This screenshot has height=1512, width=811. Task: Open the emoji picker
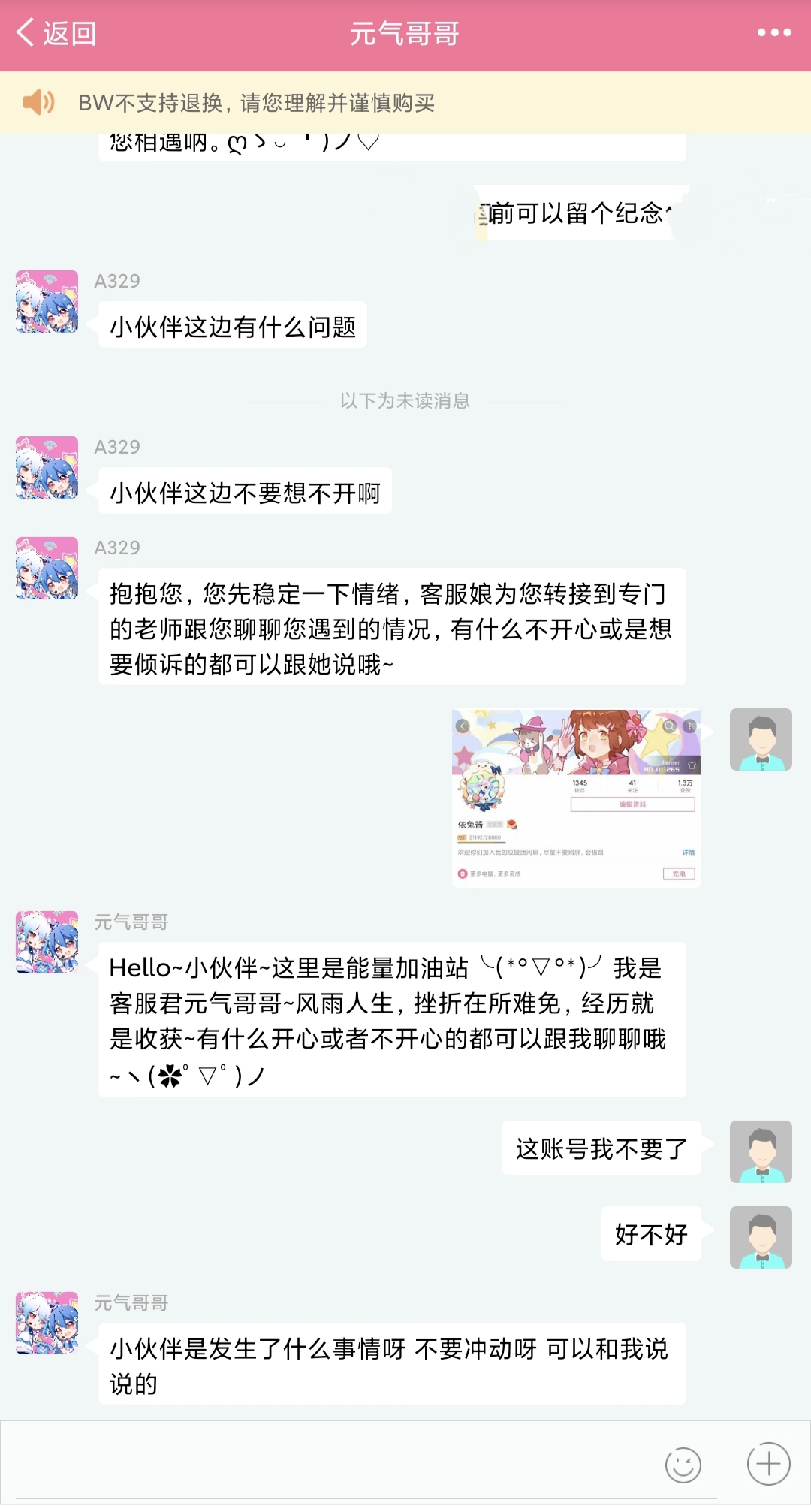pos(683,1464)
